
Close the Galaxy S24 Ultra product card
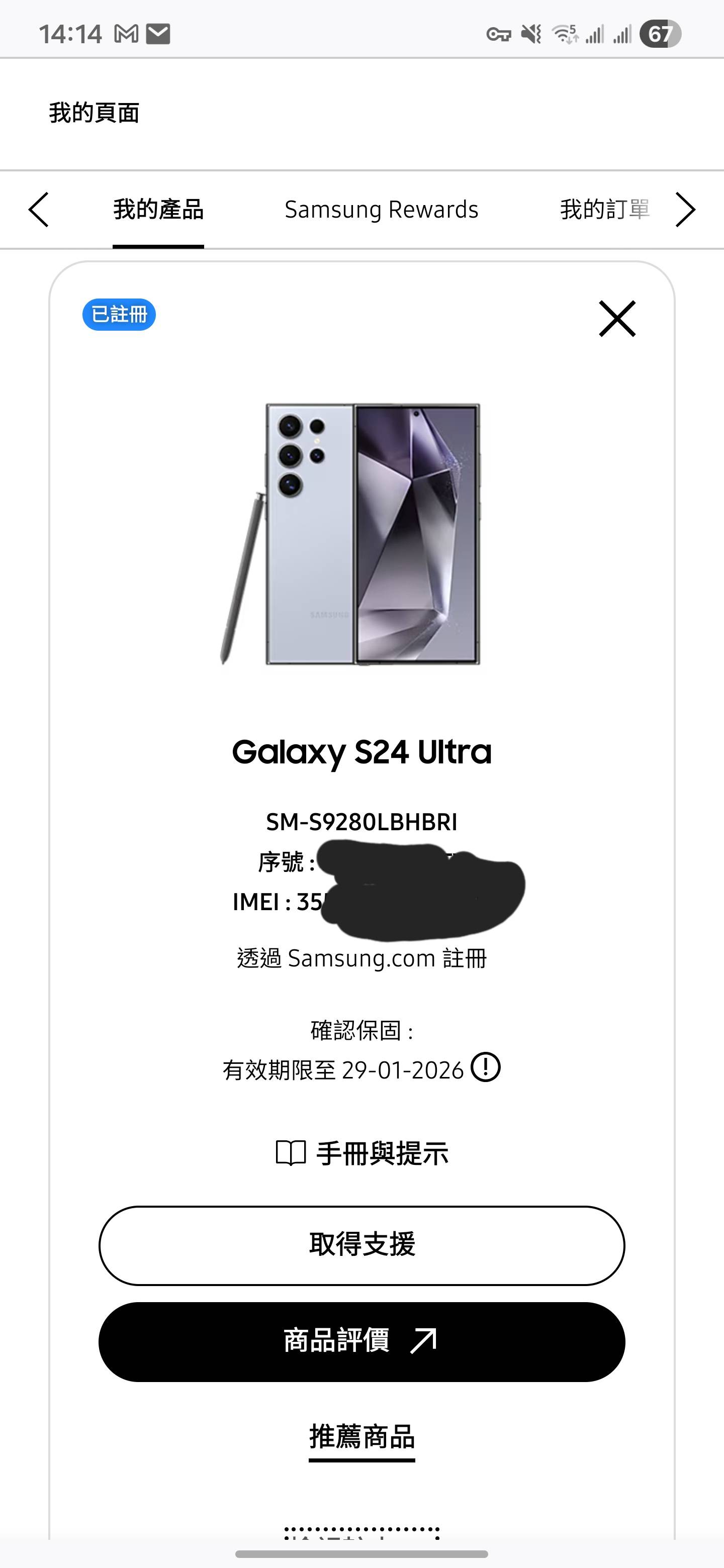pos(617,318)
